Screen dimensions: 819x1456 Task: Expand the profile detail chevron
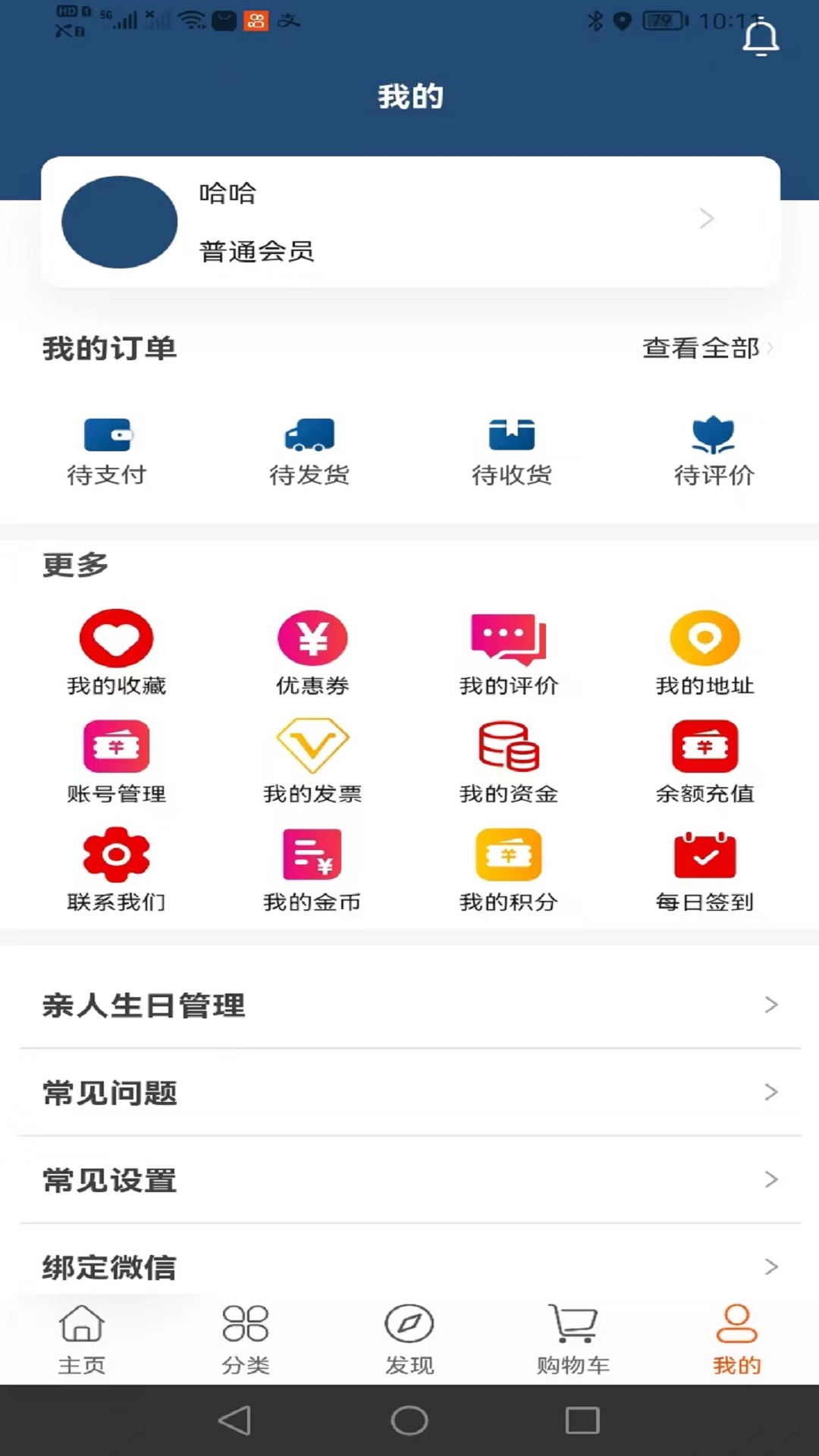coord(708,219)
